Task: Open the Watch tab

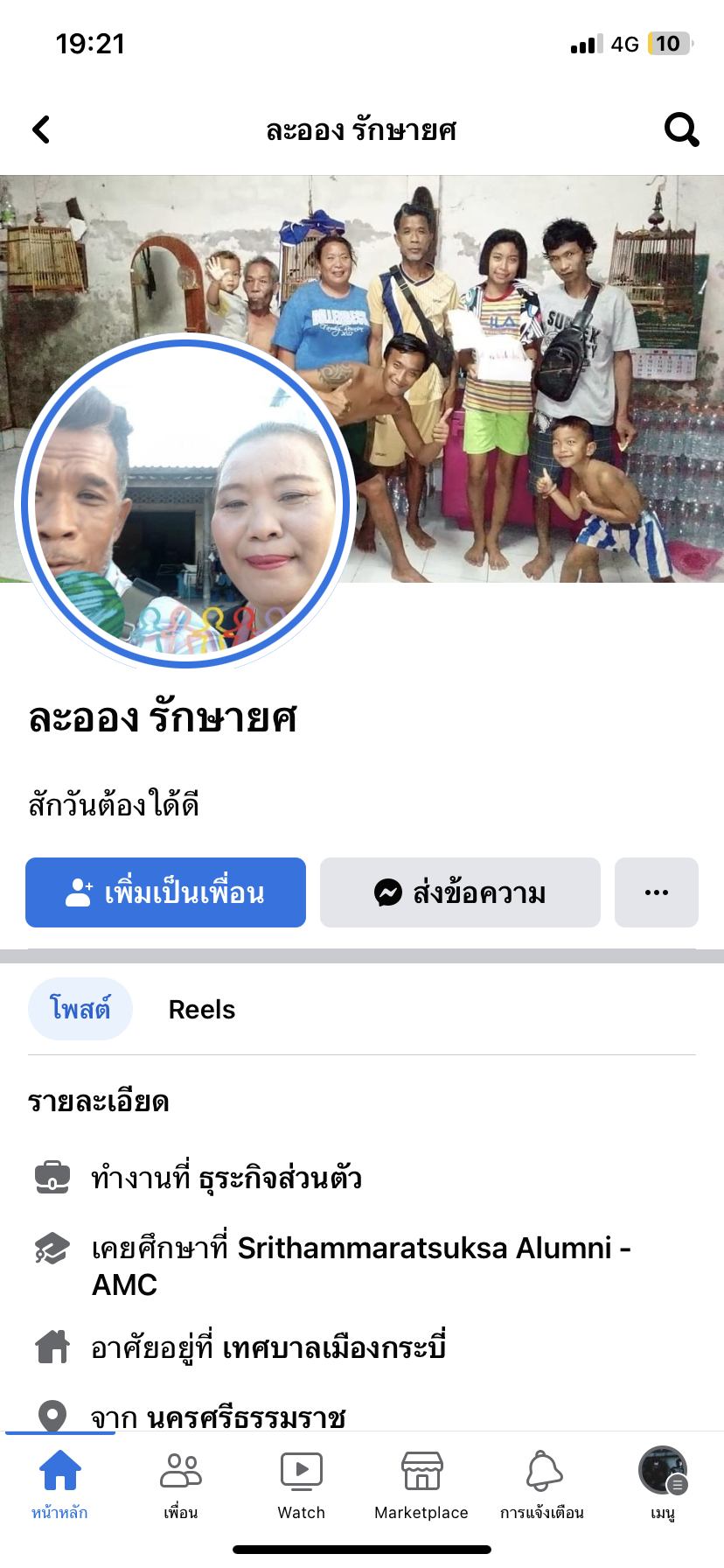Action: click(x=301, y=1484)
